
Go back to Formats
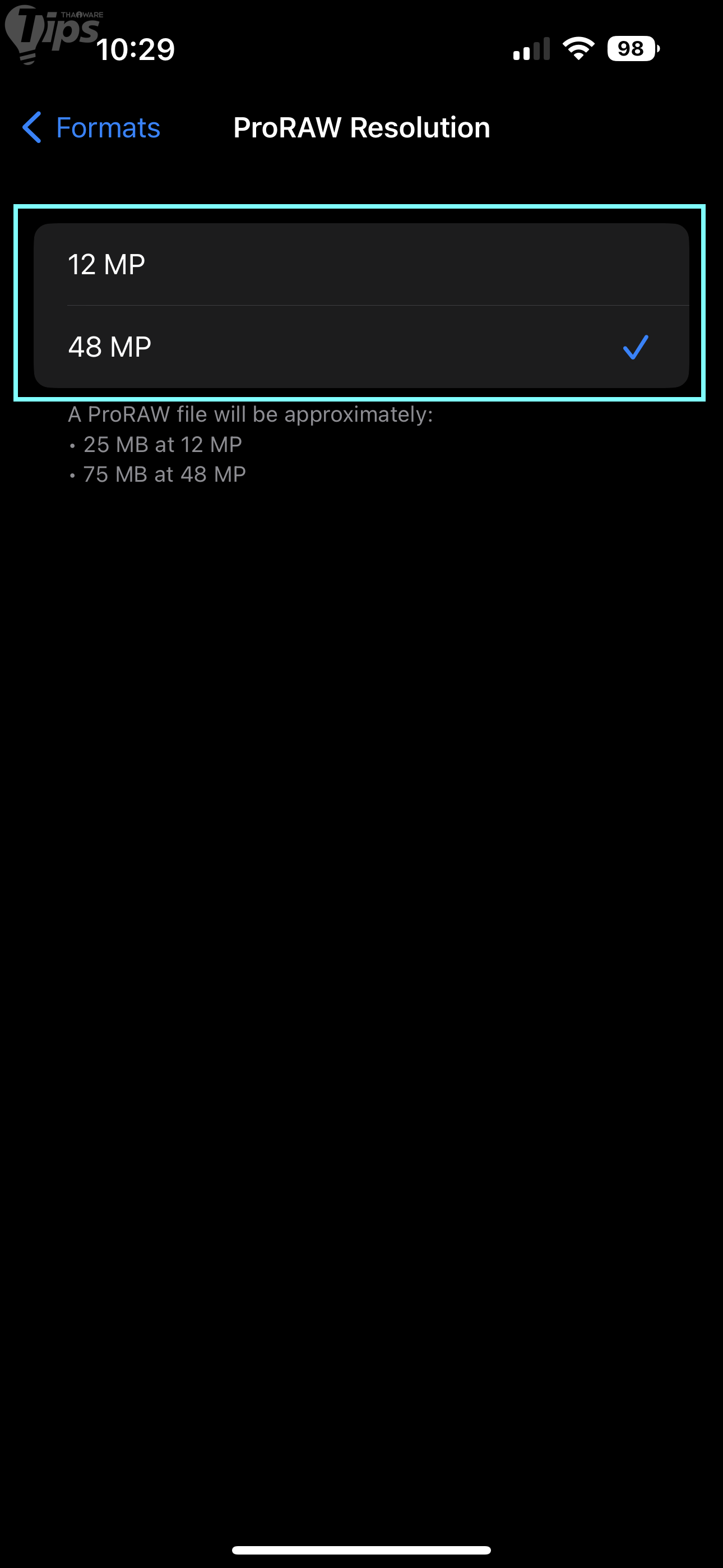coord(91,128)
